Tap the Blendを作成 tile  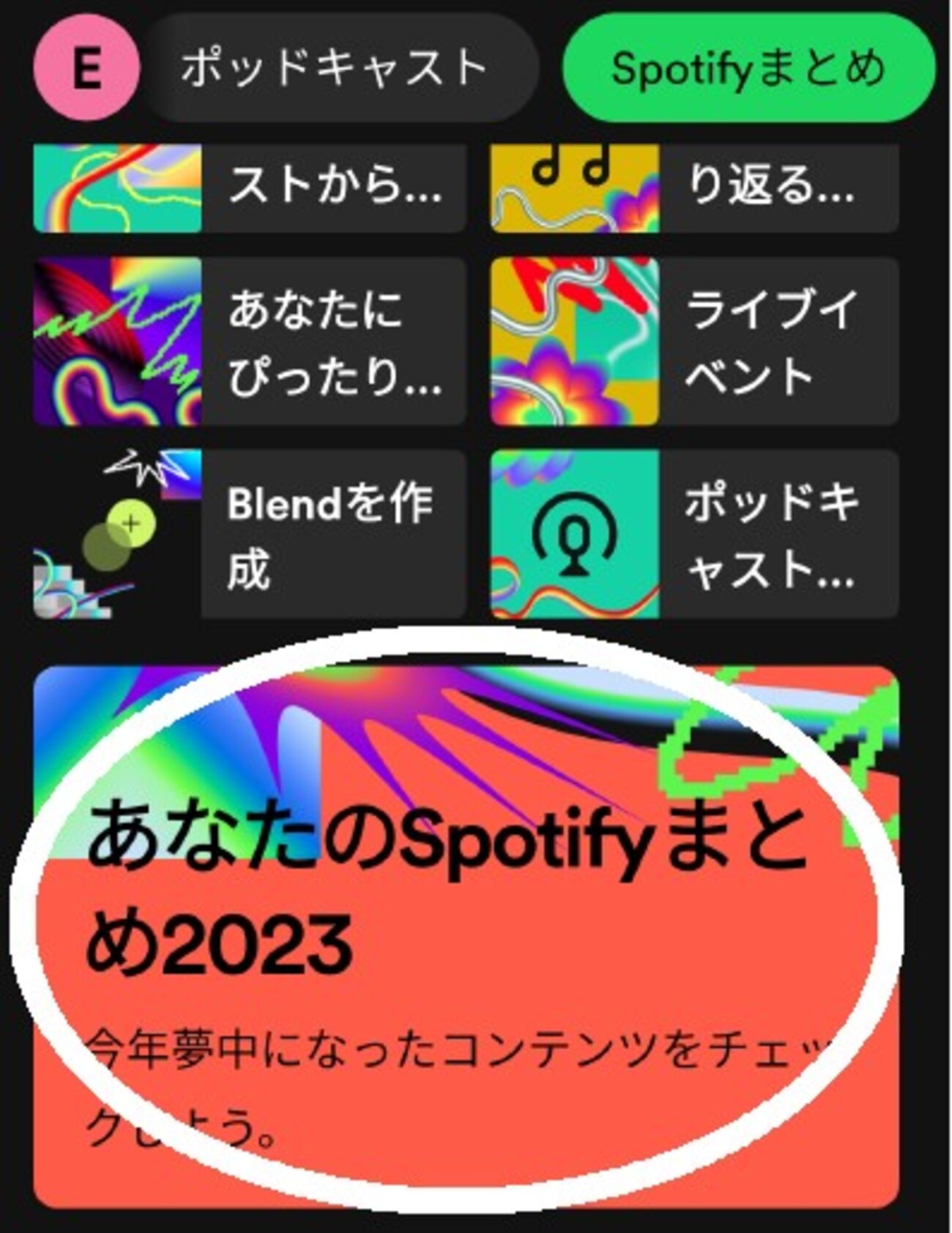click(x=249, y=534)
